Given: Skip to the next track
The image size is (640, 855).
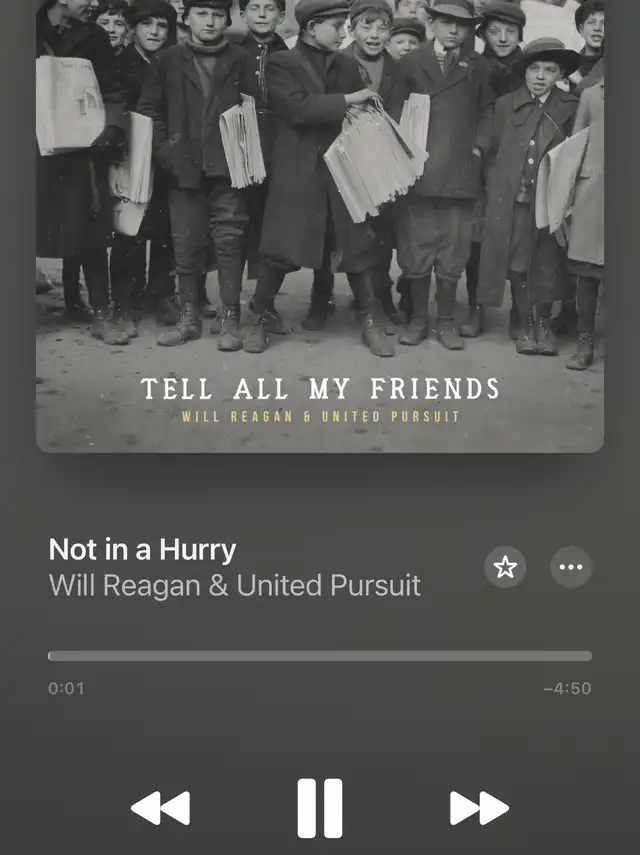Looking at the screenshot, I should [479, 808].
